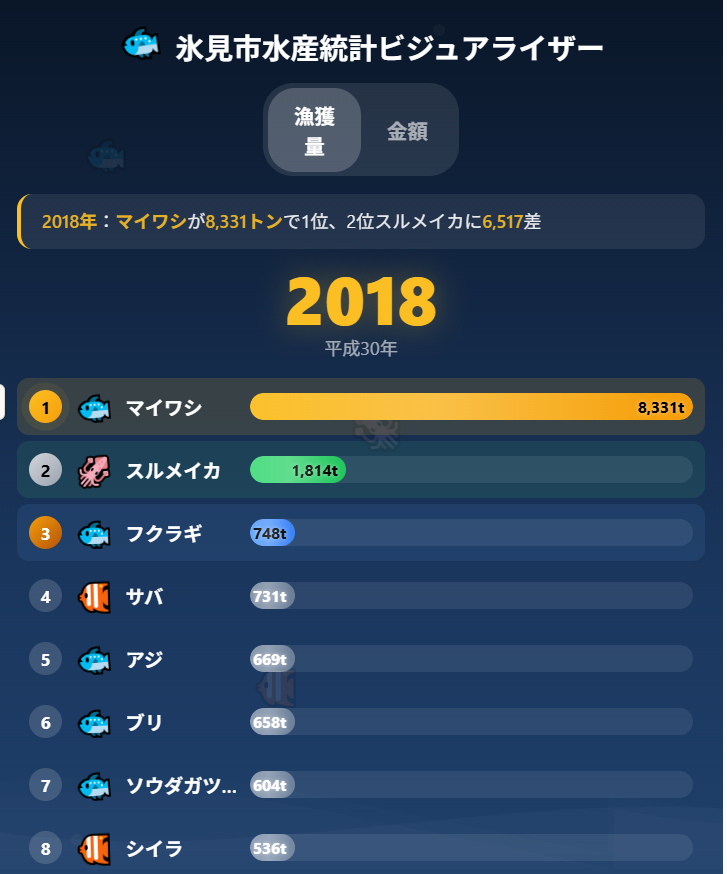The width and height of the screenshot is (727, 874).
Task: Open the スルメイカ ranking row
Action: (x=360, y=469)
